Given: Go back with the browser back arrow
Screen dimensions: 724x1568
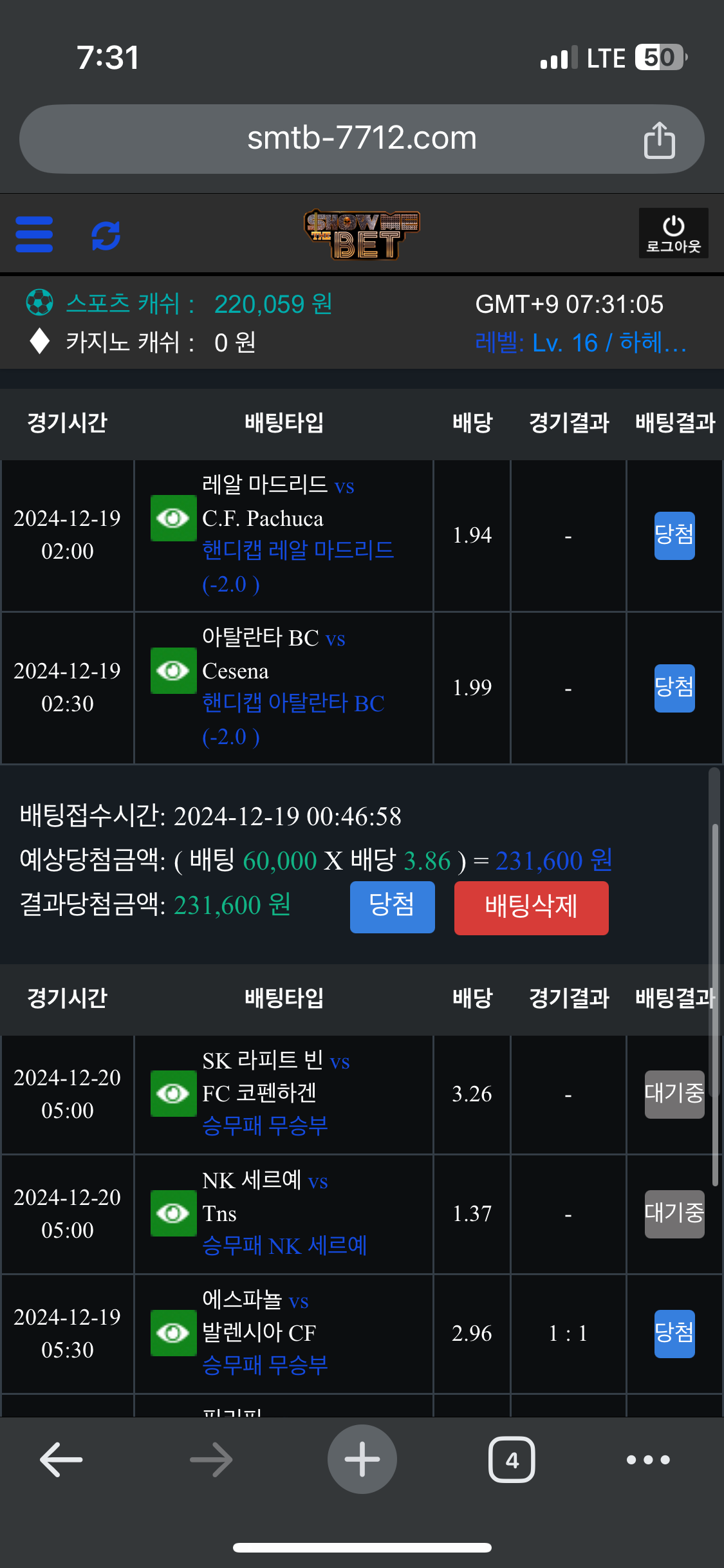Looking at the screenshot, I should [x=61, y=1460].
